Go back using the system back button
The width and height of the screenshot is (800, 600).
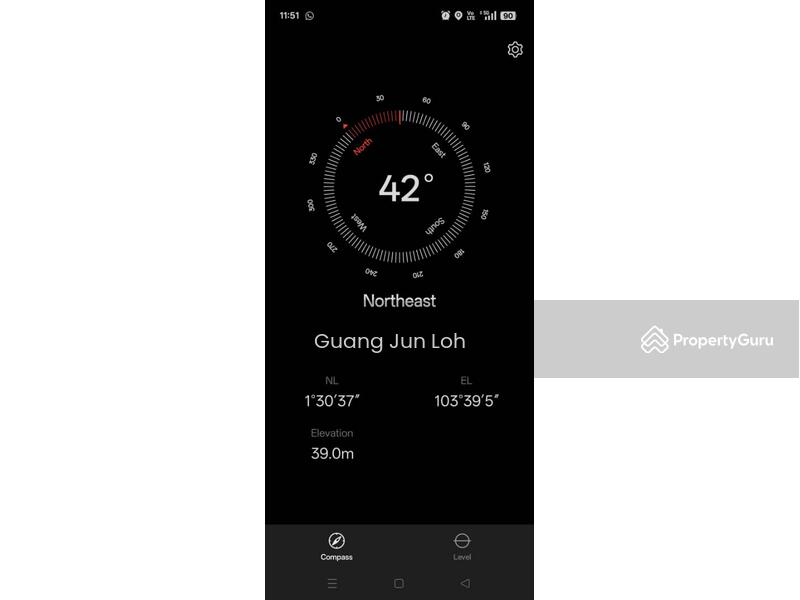(465, 583)
